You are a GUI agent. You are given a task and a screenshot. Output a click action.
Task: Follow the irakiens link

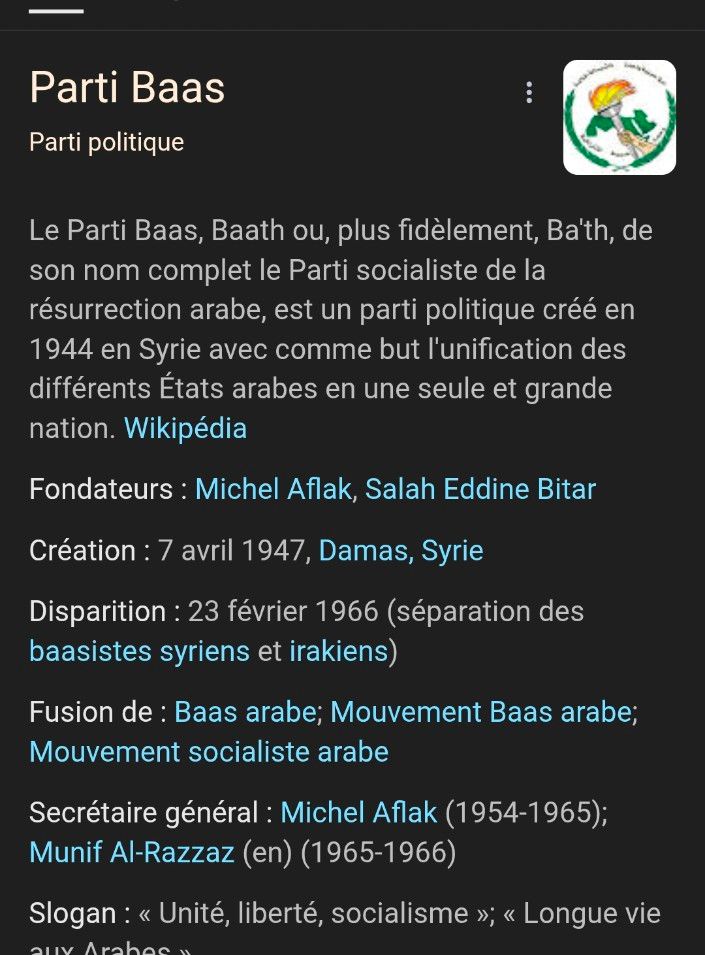pos(338,652)
